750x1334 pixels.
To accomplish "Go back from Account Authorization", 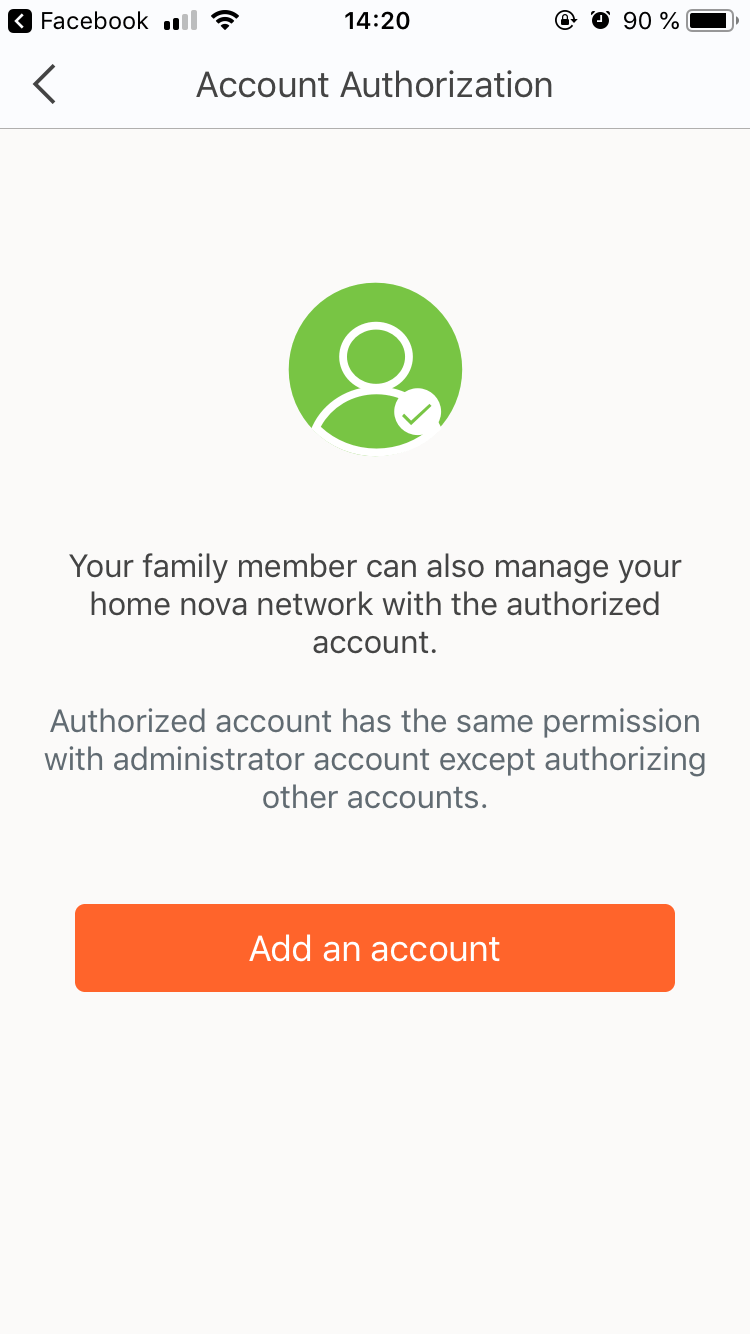I will 44,85.
